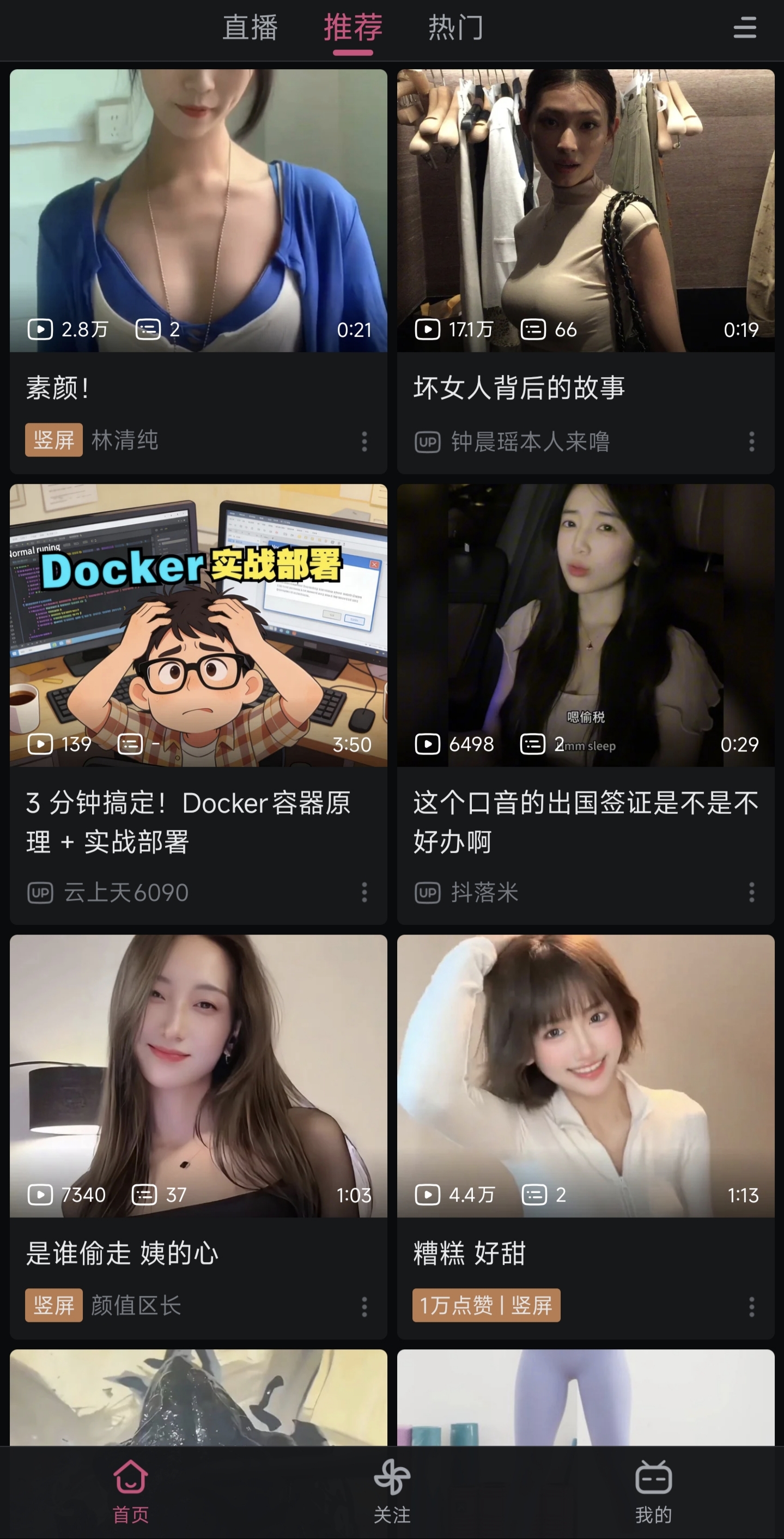Open the three-dot menu on 素颜 video card
The image size is (784, 1539).
(x=365, y=441)
